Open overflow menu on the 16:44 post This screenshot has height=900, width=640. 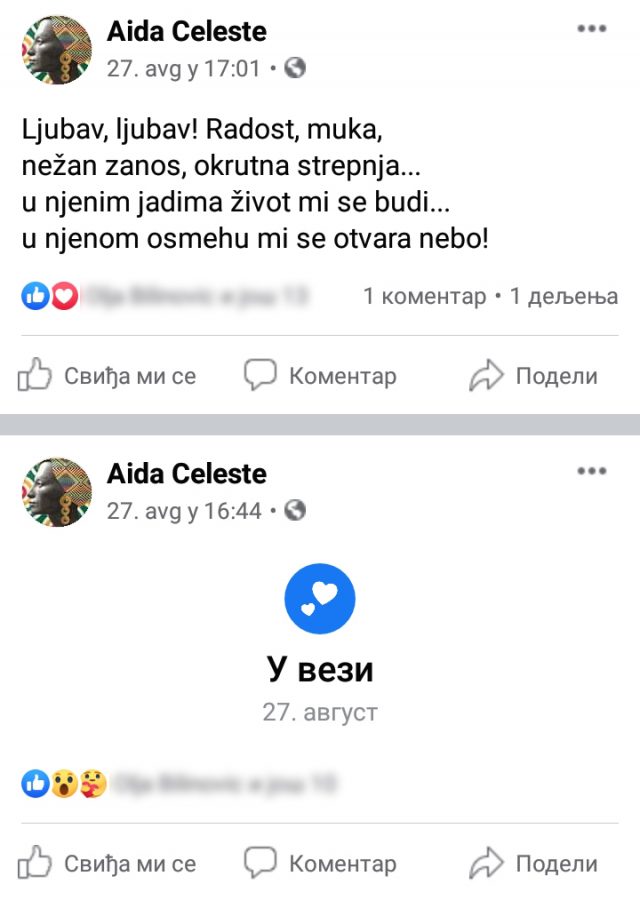point(592,471)
